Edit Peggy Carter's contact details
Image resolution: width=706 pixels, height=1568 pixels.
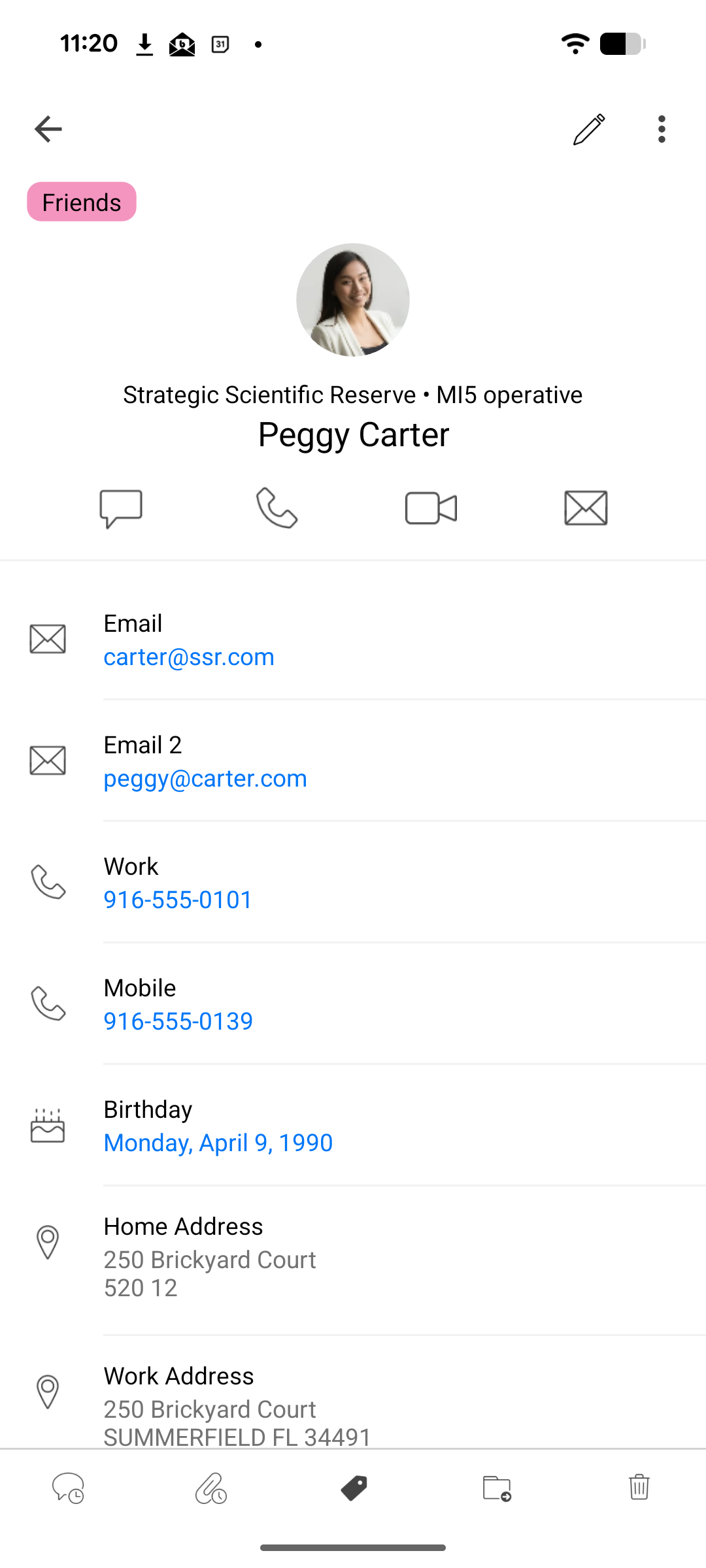588,129
